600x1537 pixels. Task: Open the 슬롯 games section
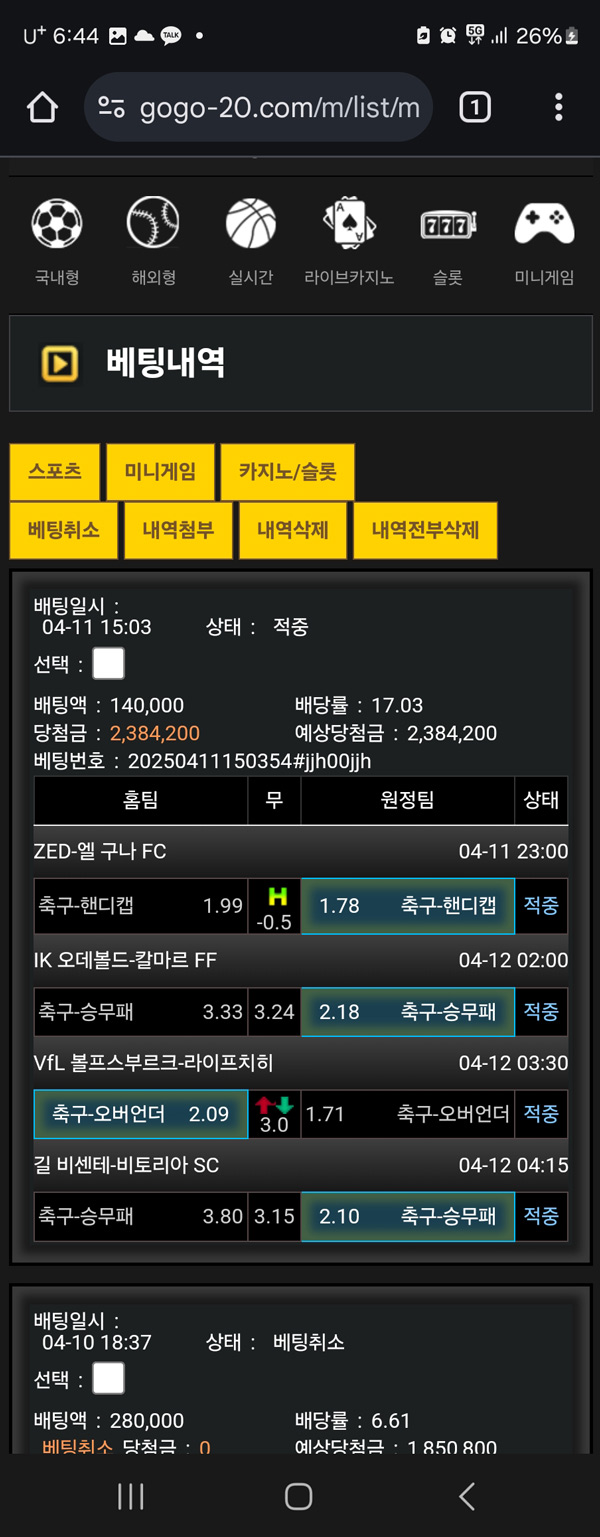click(447, 240)
